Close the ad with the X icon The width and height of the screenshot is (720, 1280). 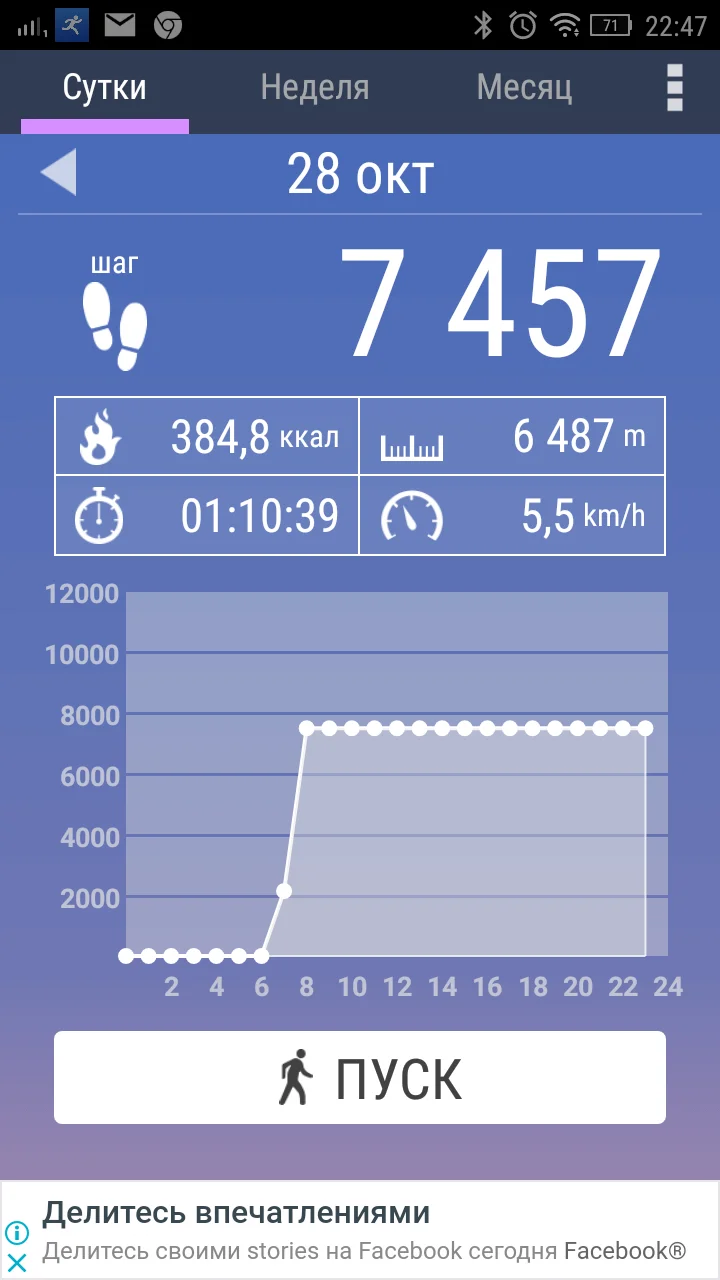click(x=17, y=1262)
